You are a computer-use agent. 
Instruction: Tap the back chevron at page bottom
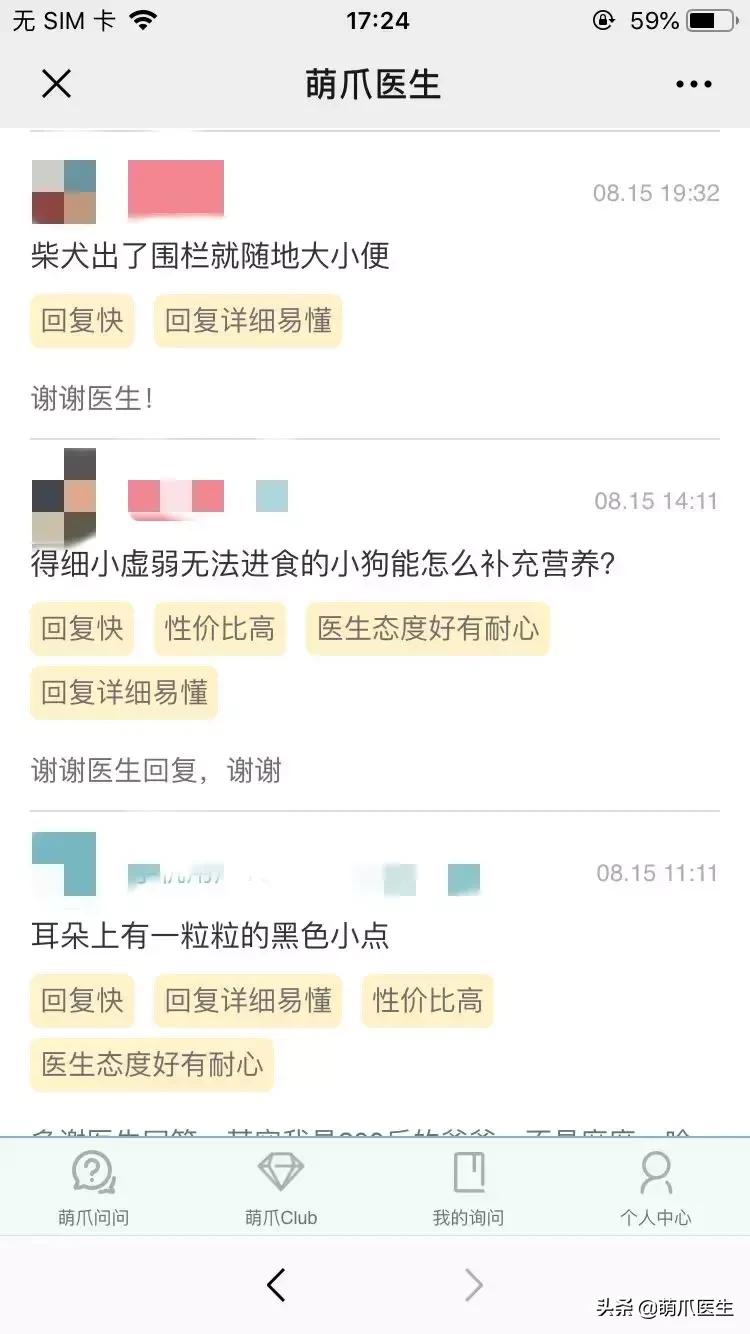coord(277,1286)
